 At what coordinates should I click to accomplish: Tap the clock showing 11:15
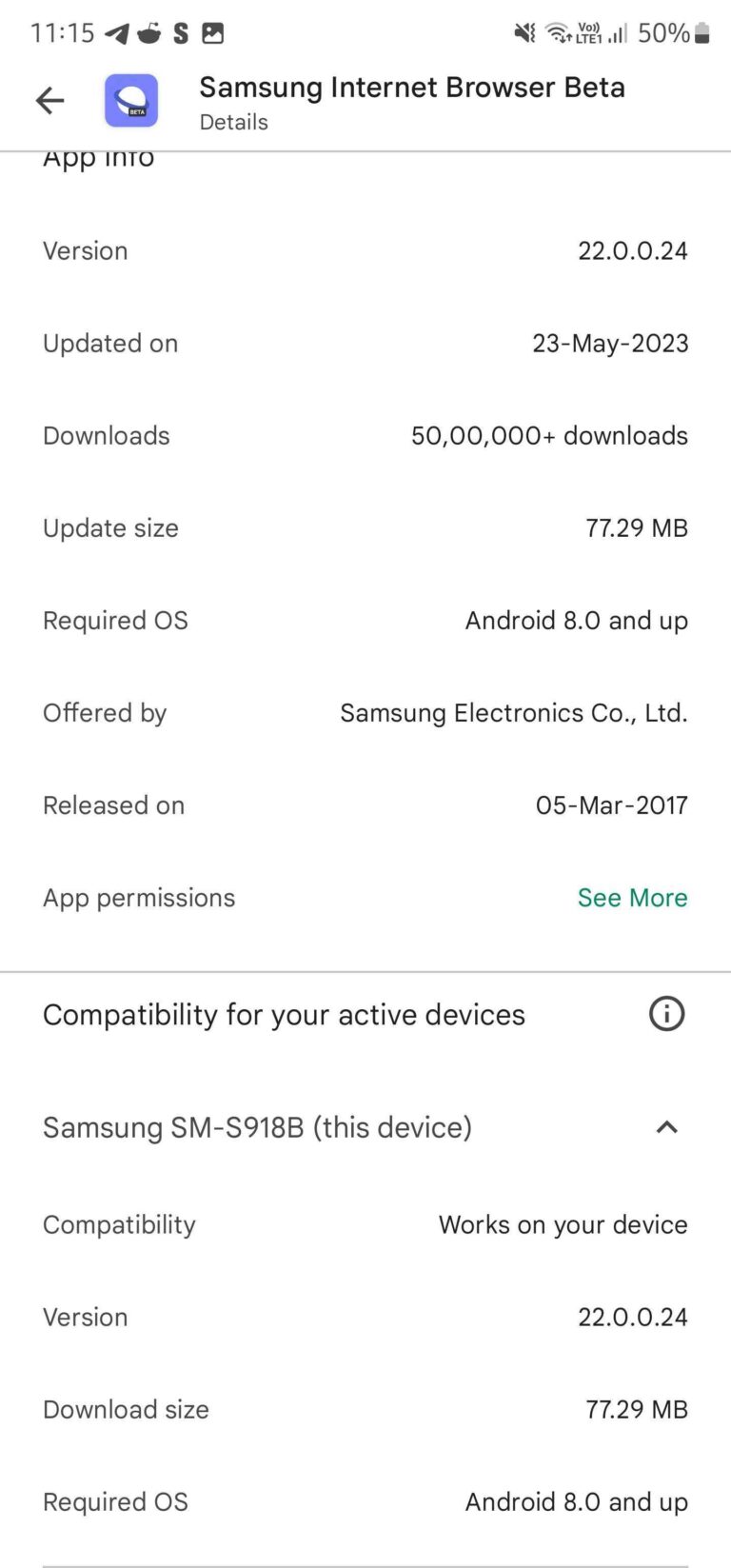coord(60,31)
